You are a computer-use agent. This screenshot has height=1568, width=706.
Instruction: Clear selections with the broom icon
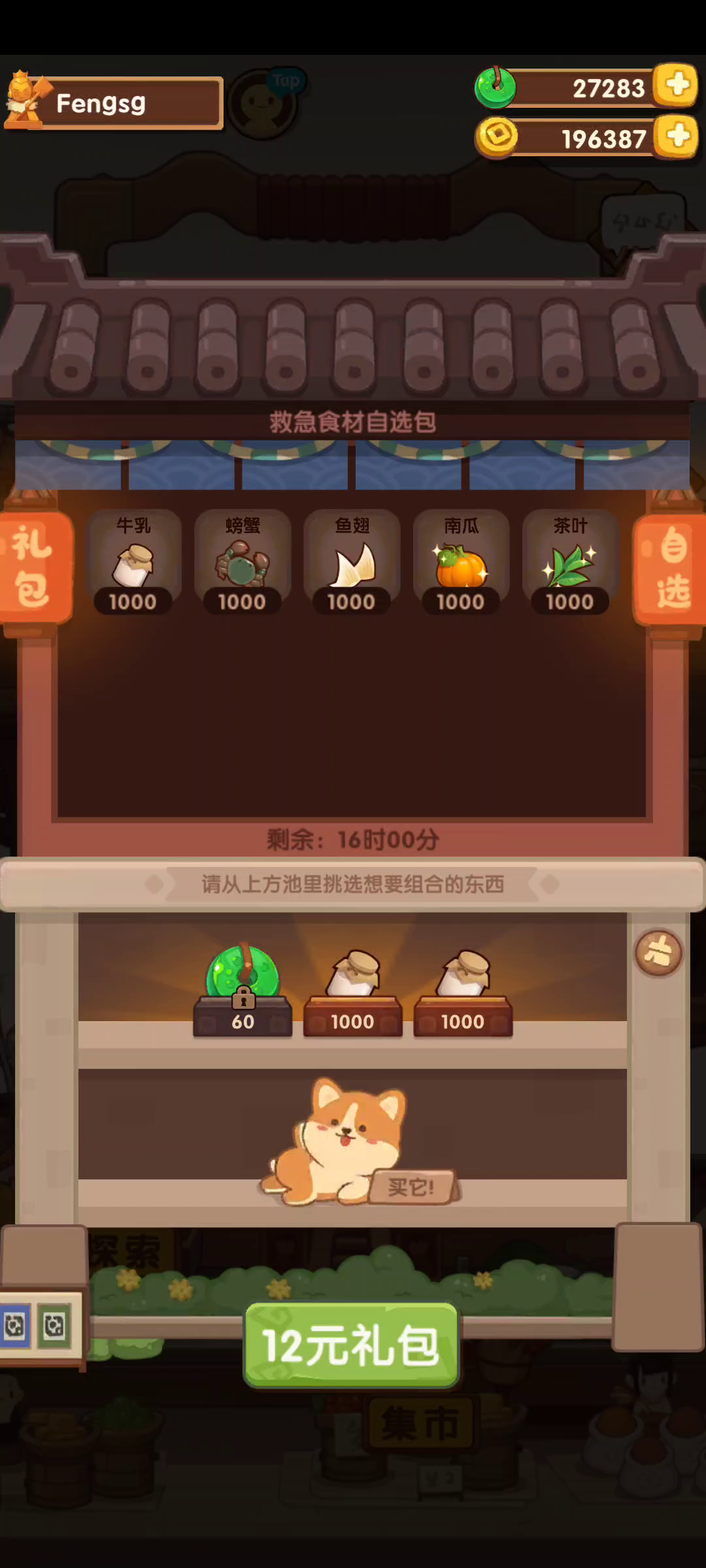click(x=658, y=953)
